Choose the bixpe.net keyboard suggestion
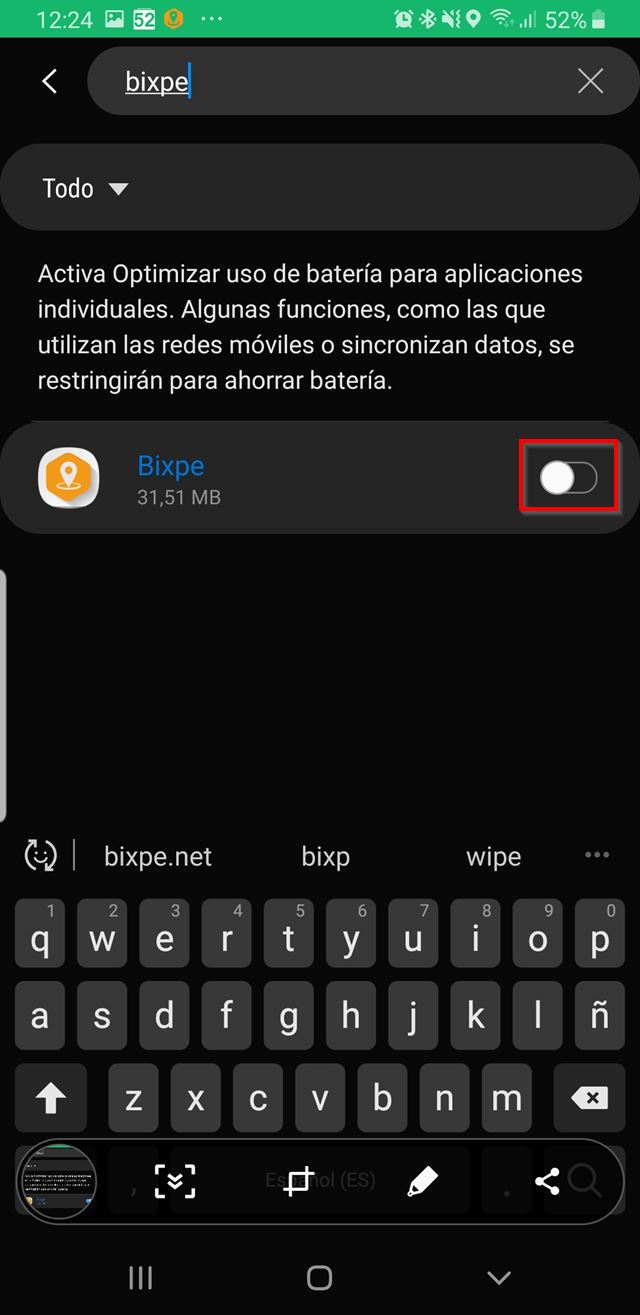The height and width of the screenshot is (1315, 640). 158,857
